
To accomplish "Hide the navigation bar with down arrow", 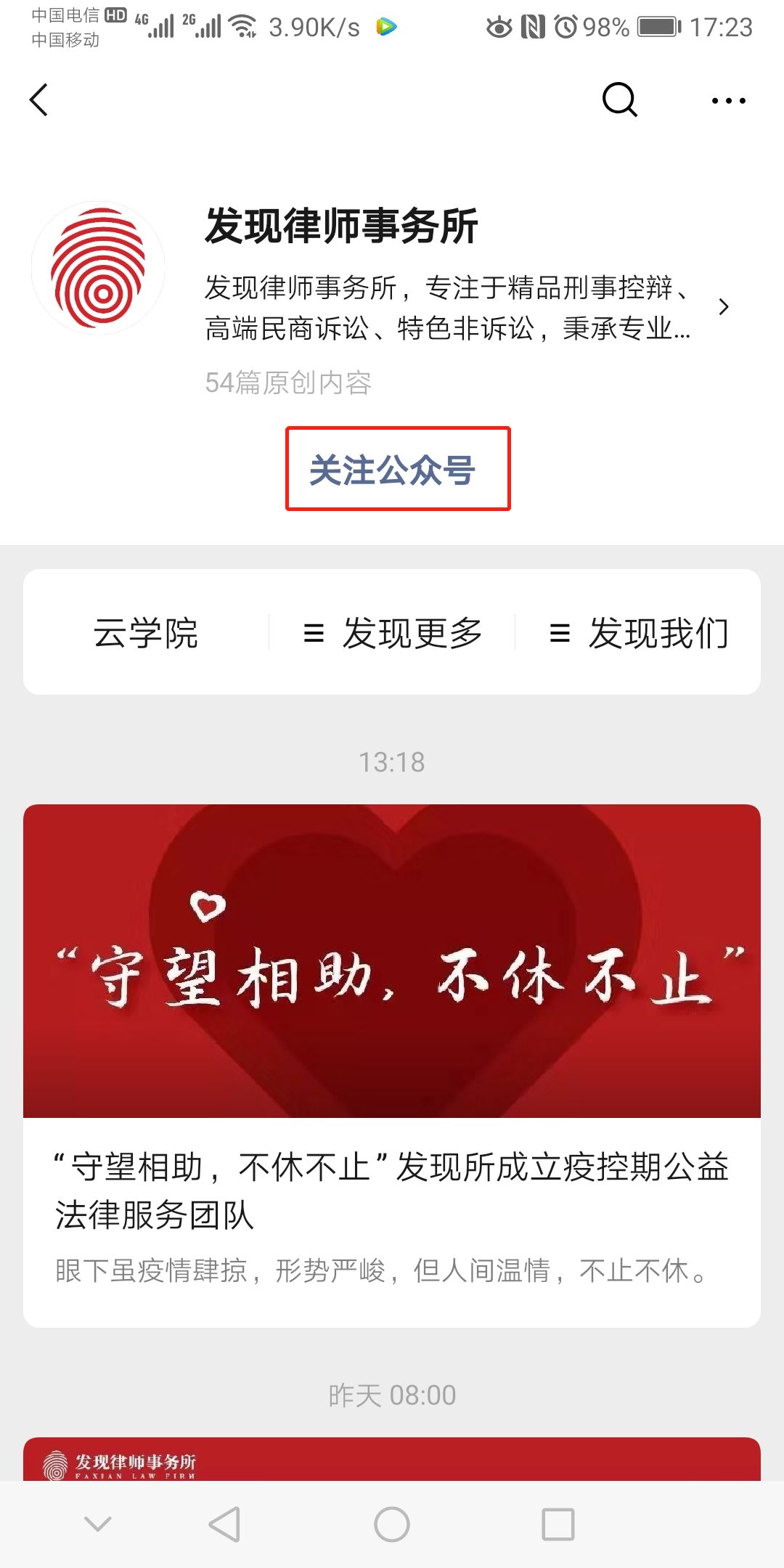I will [98, 1524].
